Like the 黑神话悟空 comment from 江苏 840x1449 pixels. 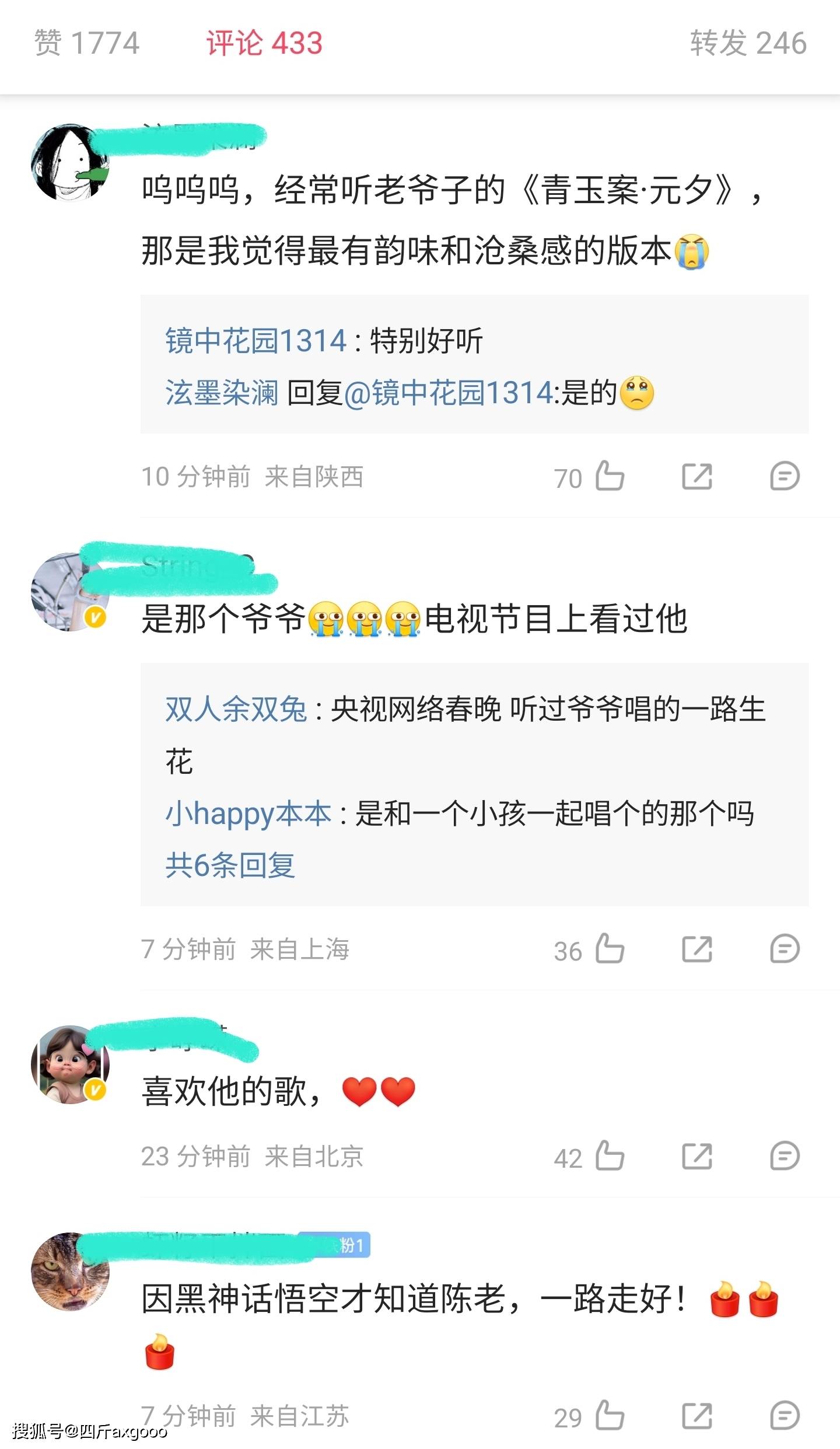pyautogui.click(x=610, y=1416)
